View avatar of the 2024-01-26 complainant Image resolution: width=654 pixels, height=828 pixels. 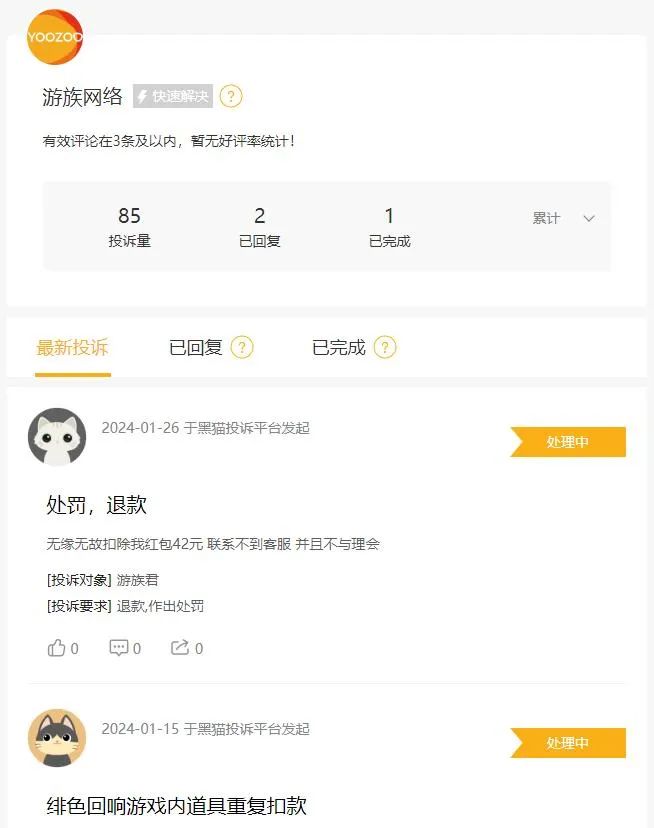(57, 437)
